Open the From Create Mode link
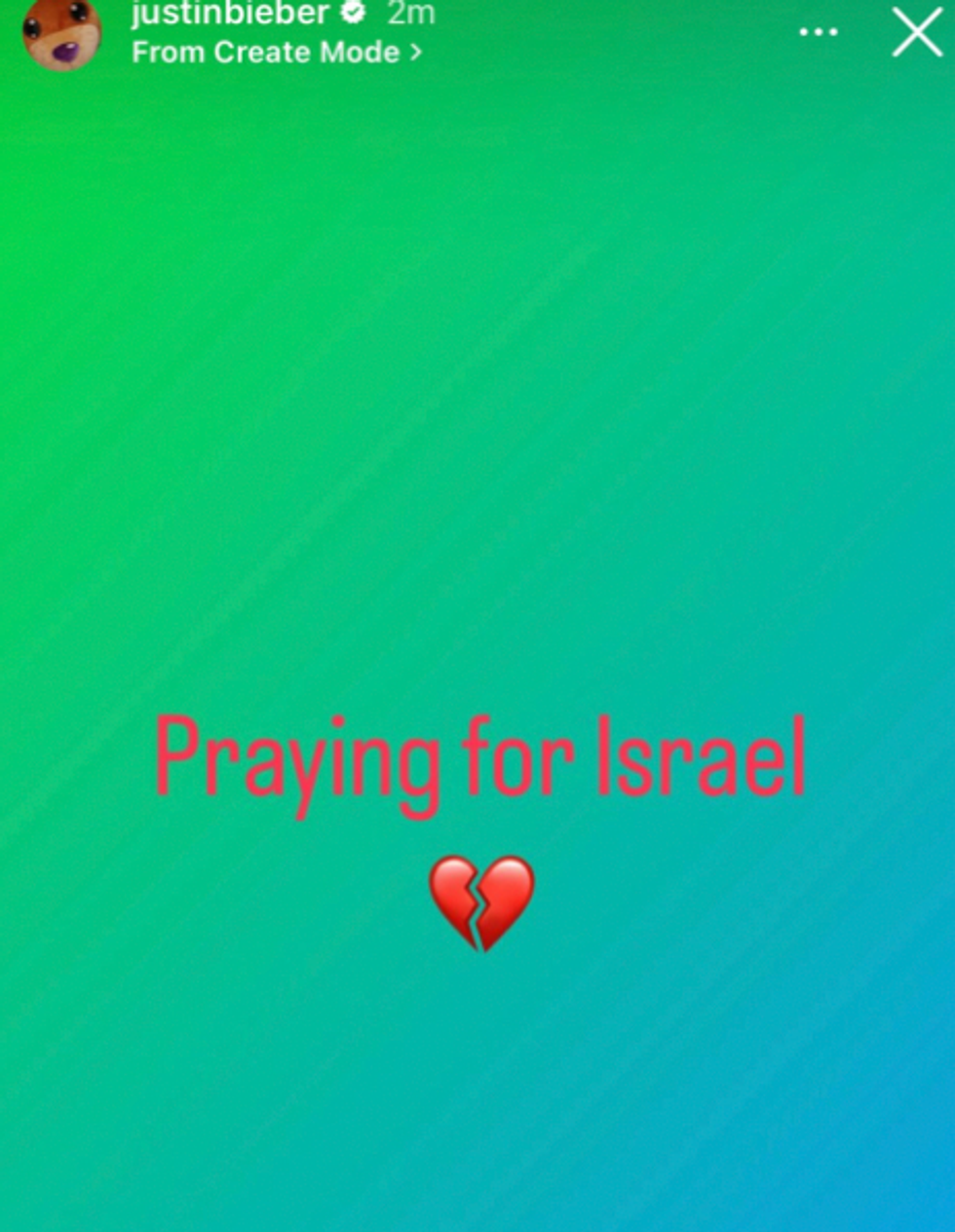The width and height of the screenshot is (955, 1232). 276,53
